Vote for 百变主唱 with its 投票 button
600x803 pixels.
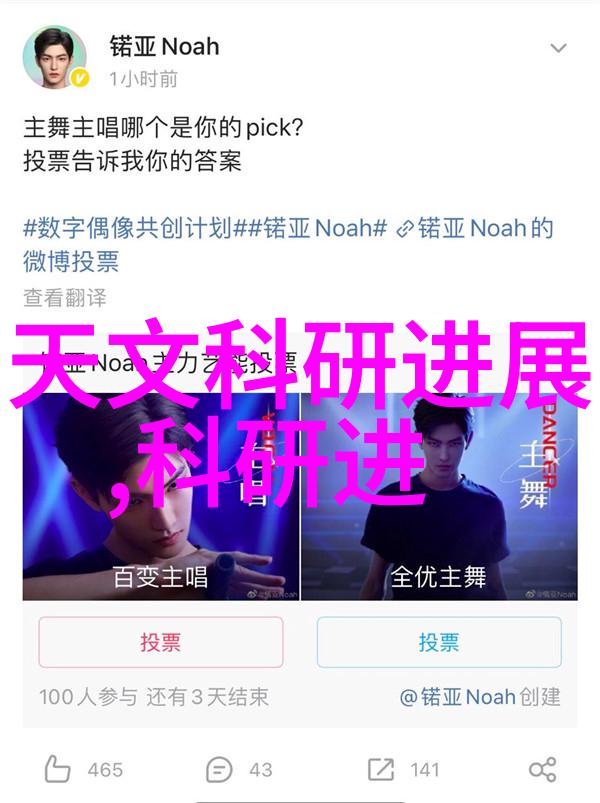coord(160,641)
